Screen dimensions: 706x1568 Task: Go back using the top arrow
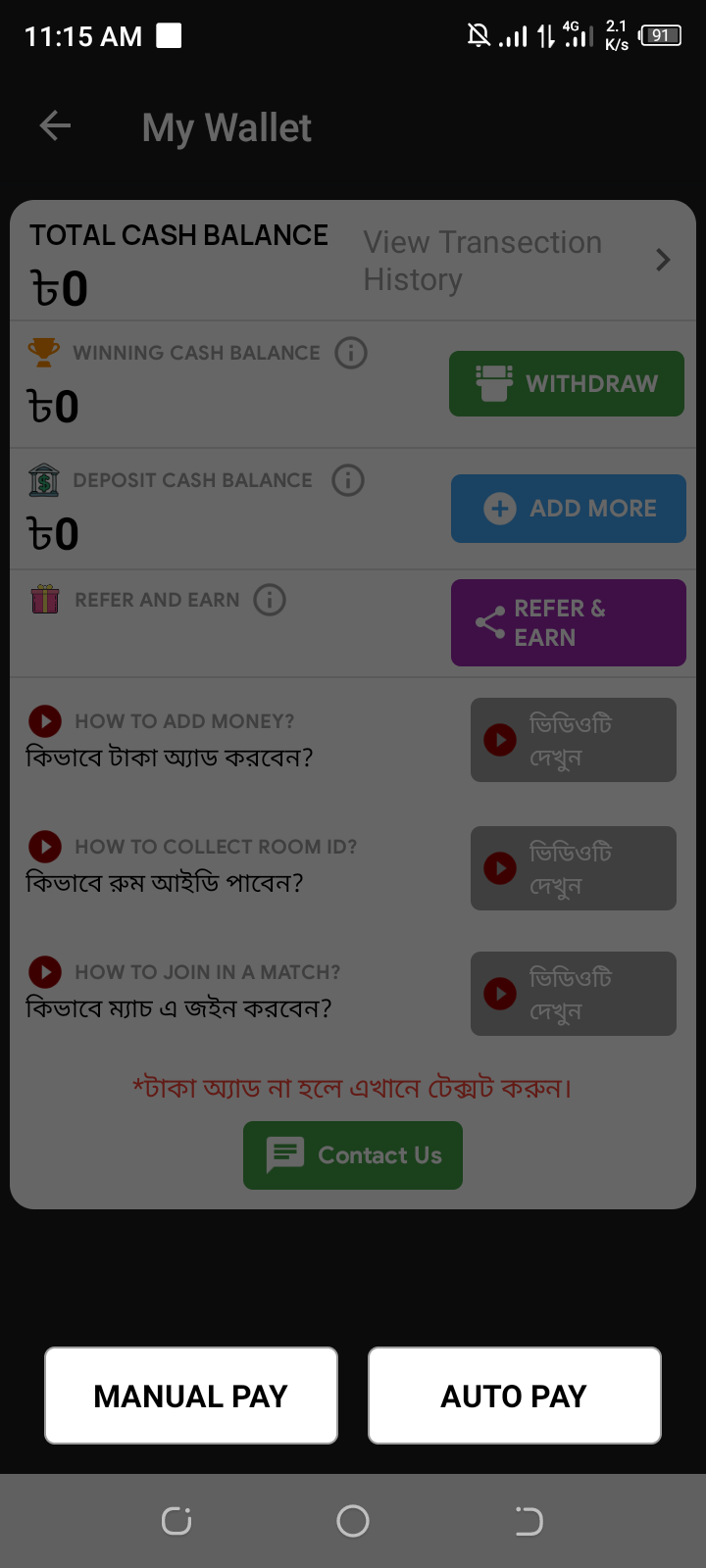click(55, 126)
